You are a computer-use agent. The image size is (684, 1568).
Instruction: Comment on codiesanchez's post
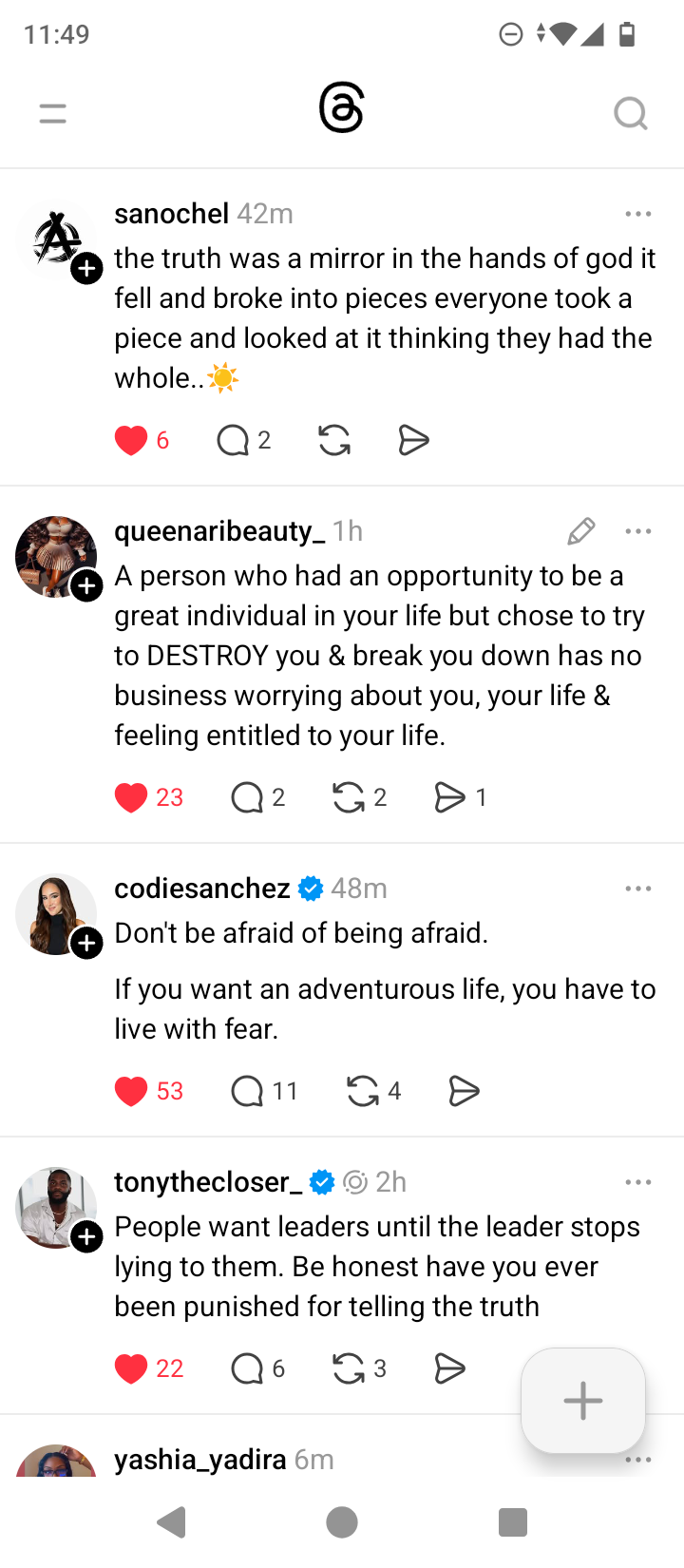[x=247, y=1091]
